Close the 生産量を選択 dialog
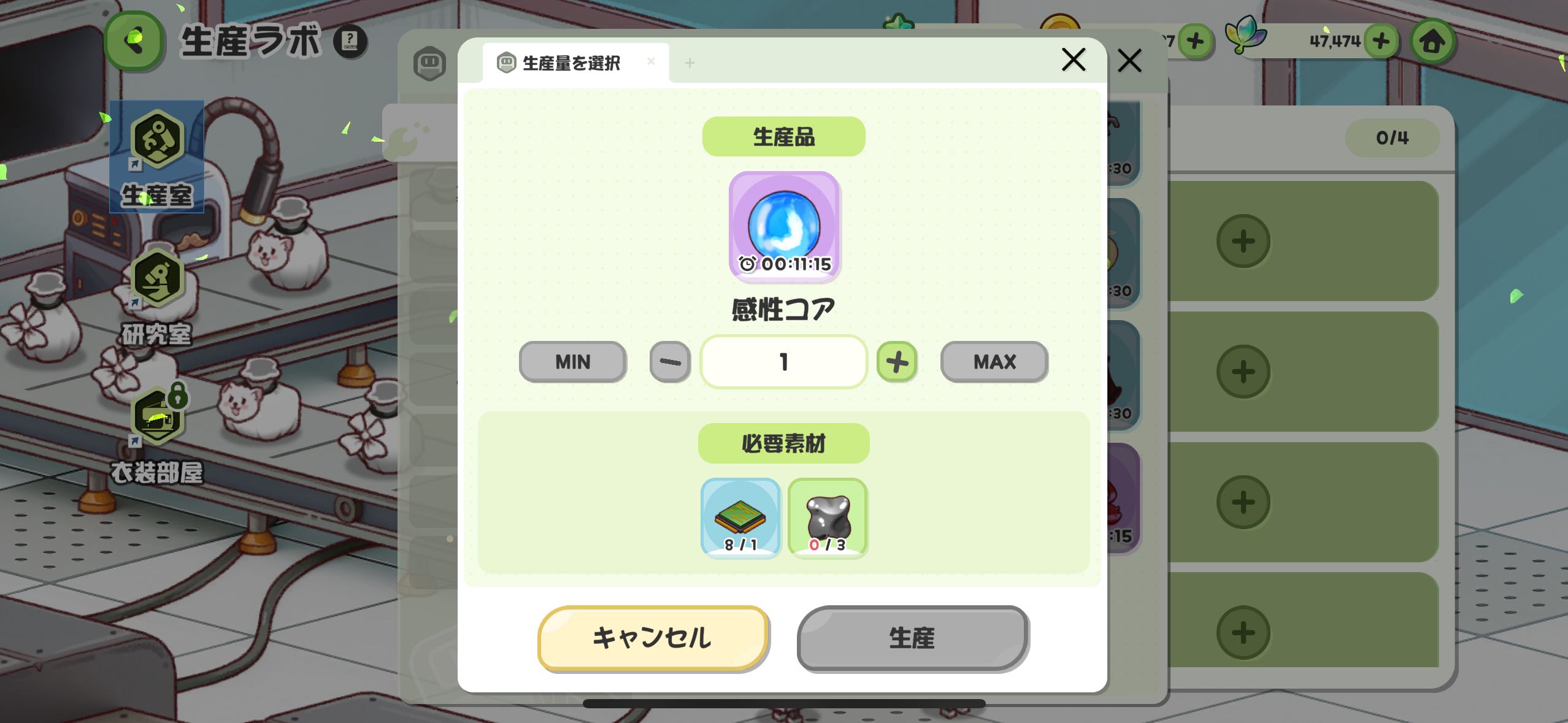Viewport: 1568px width, 723px height. (x=1073, y=60)
